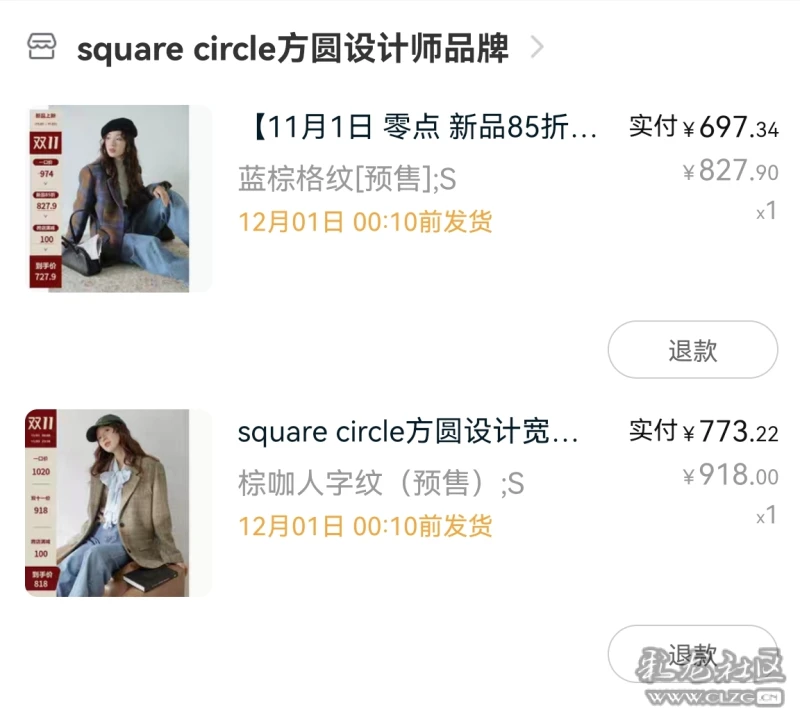Tap 退款 for the 蓝棕格纹 item
This screenshot has height=722, width=800.
(692, 350)
